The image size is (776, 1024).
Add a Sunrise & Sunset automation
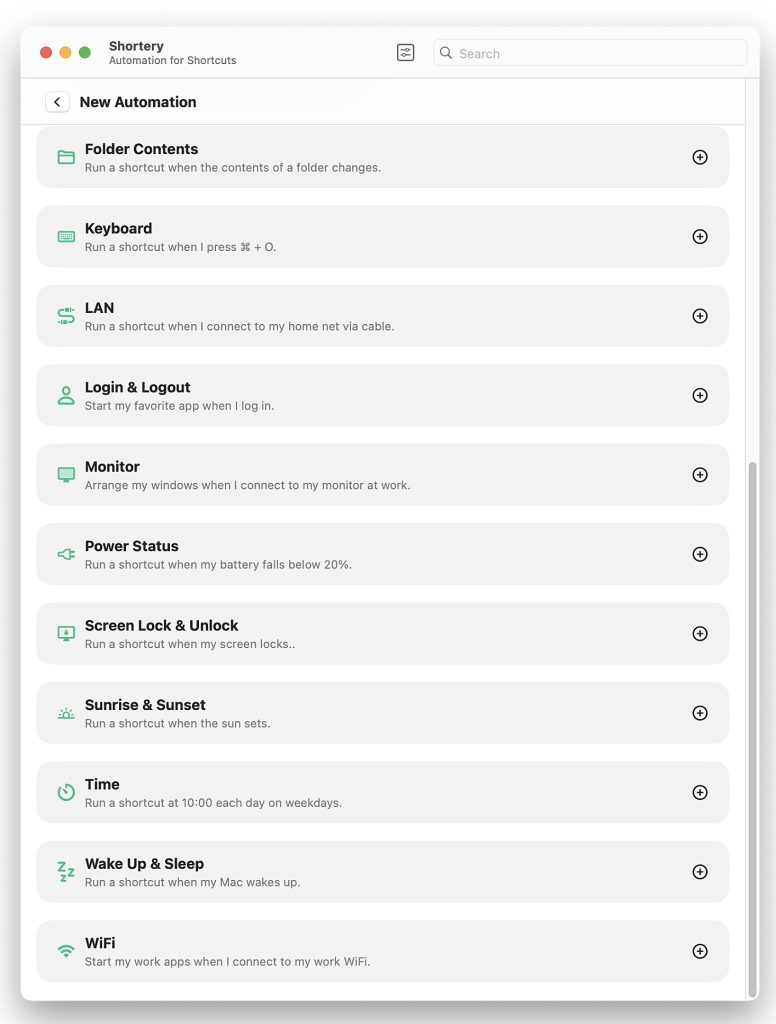700,713
